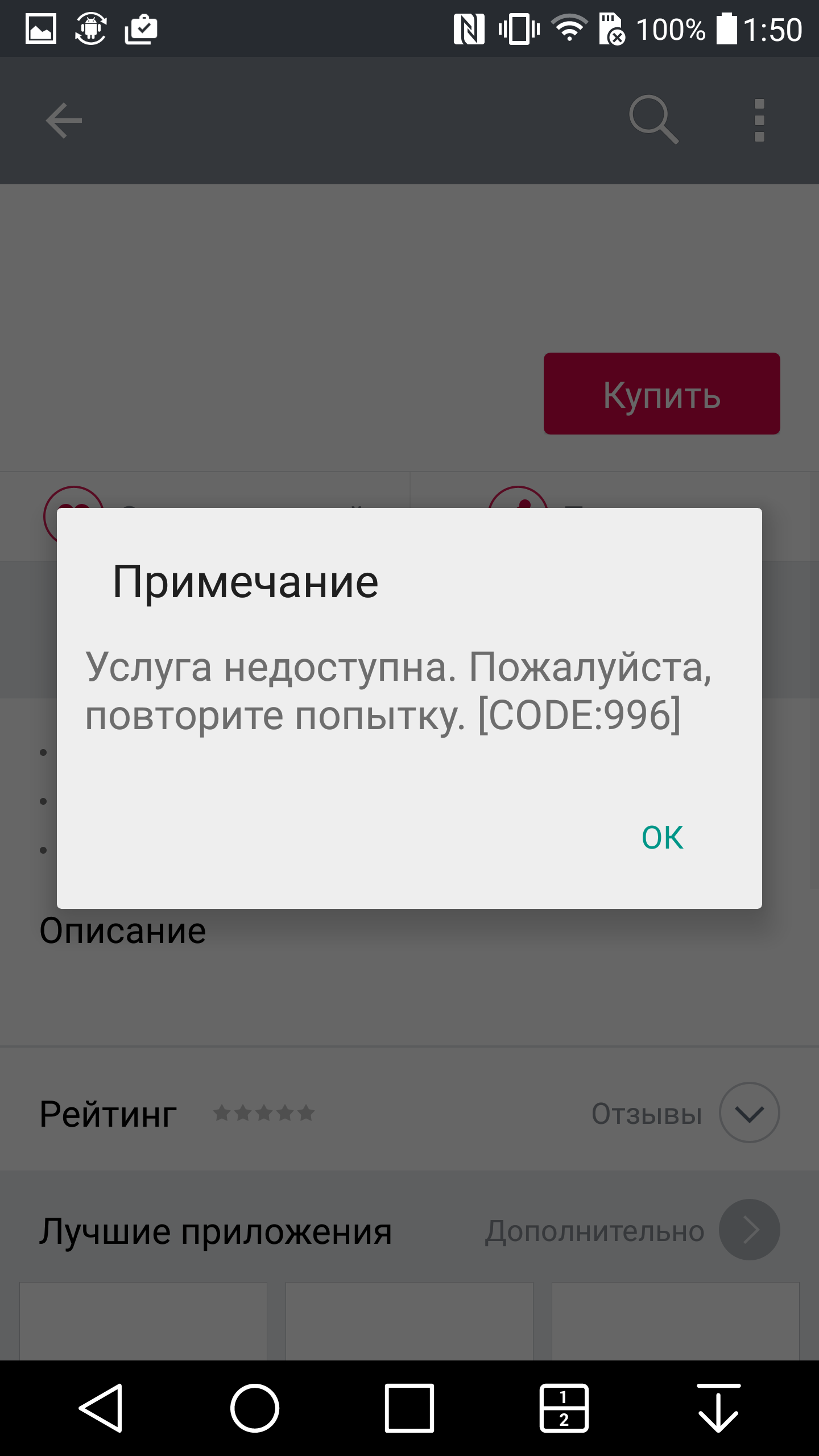Image resolution: width=819 pixels, height=1456 pixels.
Task: Expand the Отзывы reviews chevron
Action: point(749,1112)
